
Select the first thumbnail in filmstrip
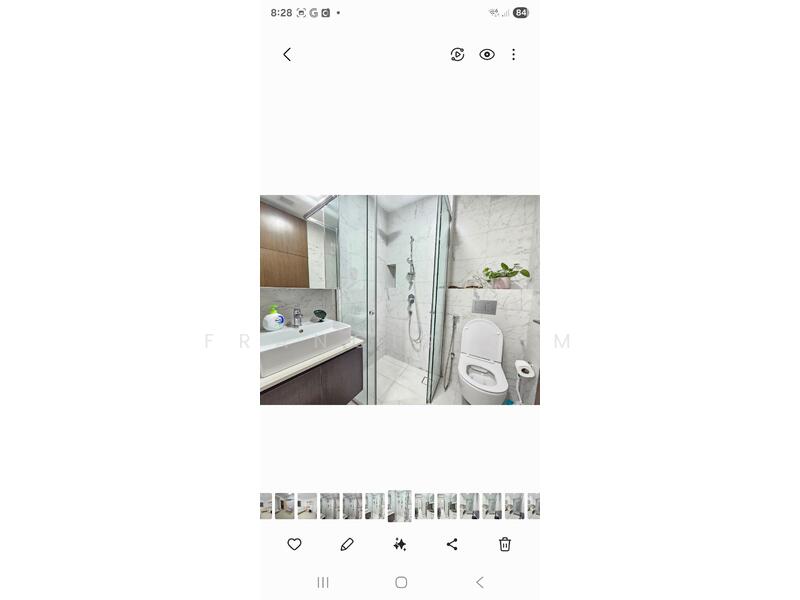265,506
